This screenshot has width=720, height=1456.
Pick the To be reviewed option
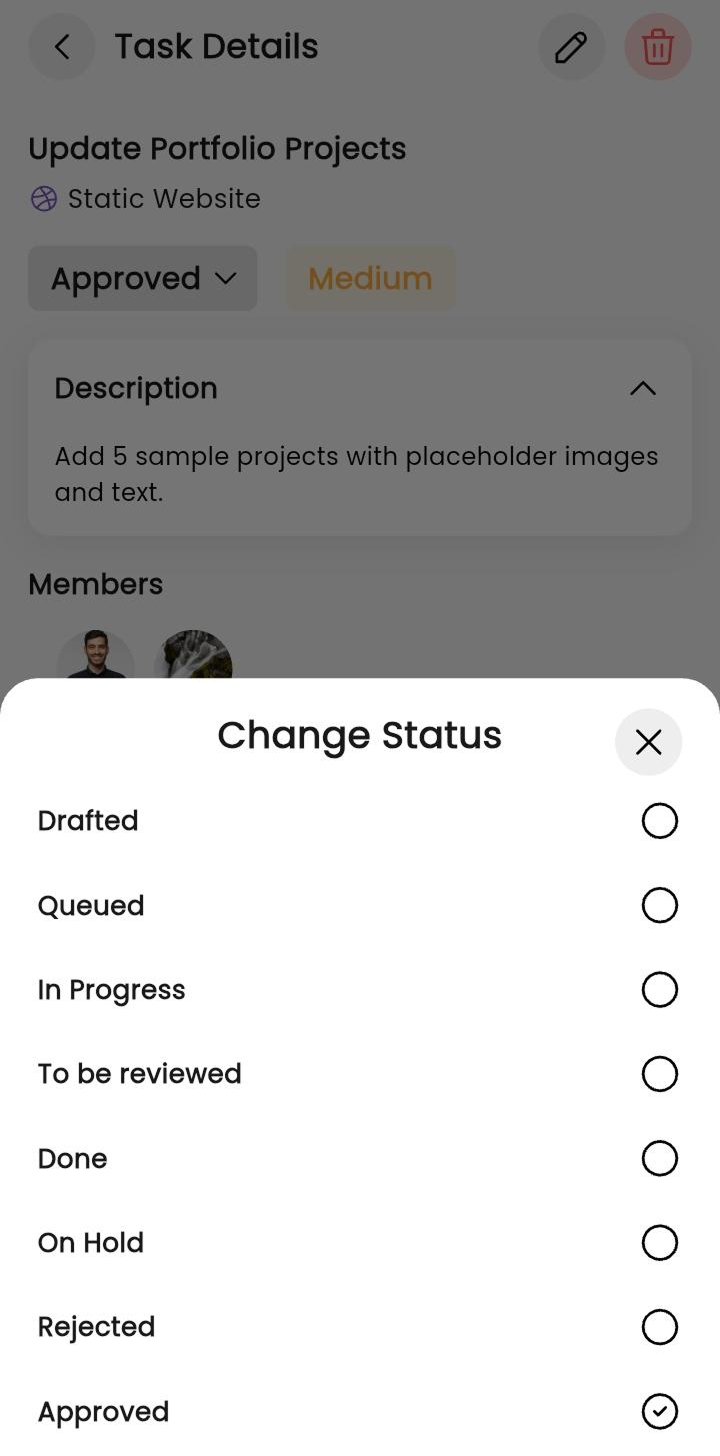359,1074
